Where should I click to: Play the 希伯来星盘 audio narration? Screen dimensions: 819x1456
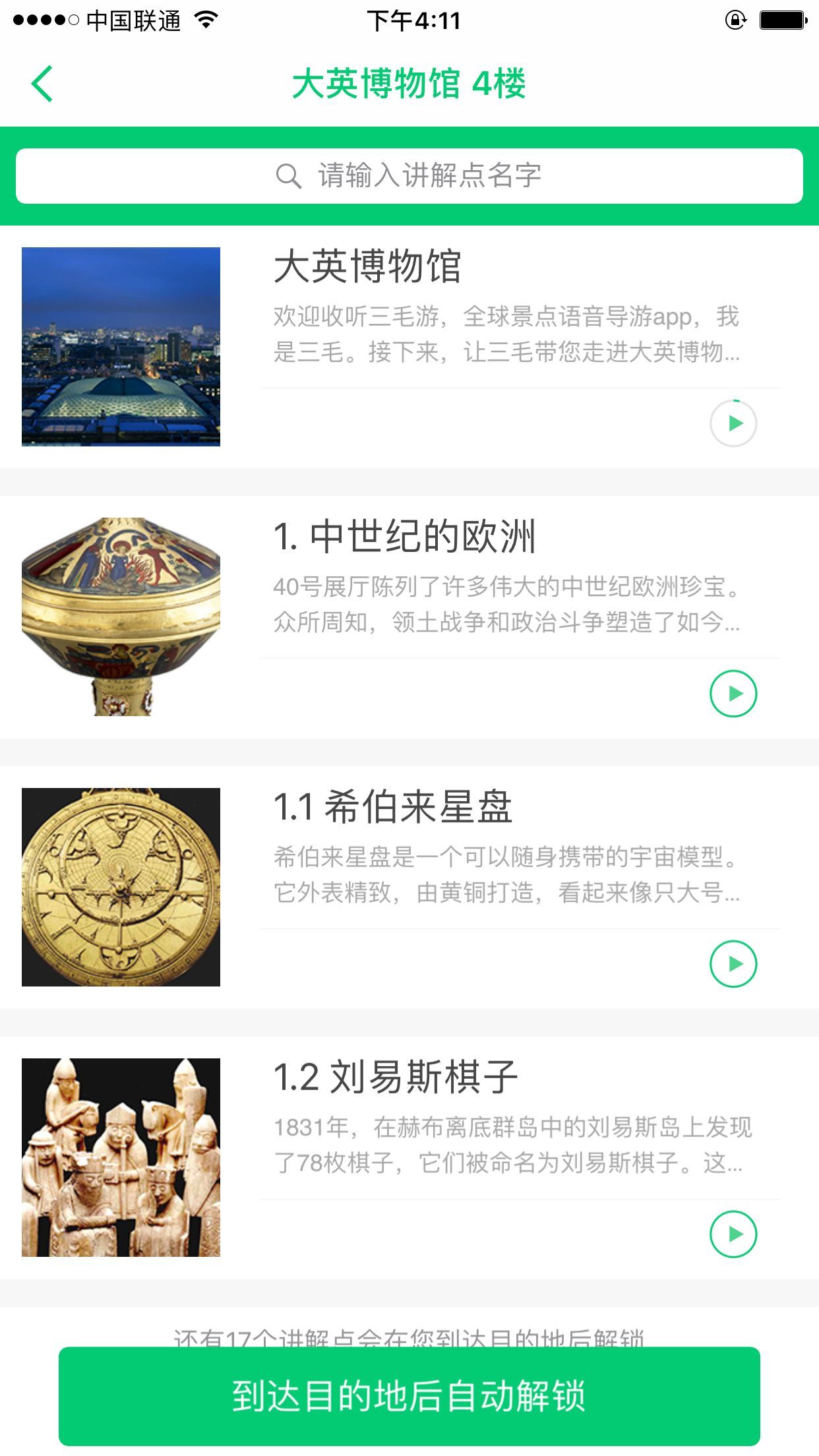[x=733, y=963]
